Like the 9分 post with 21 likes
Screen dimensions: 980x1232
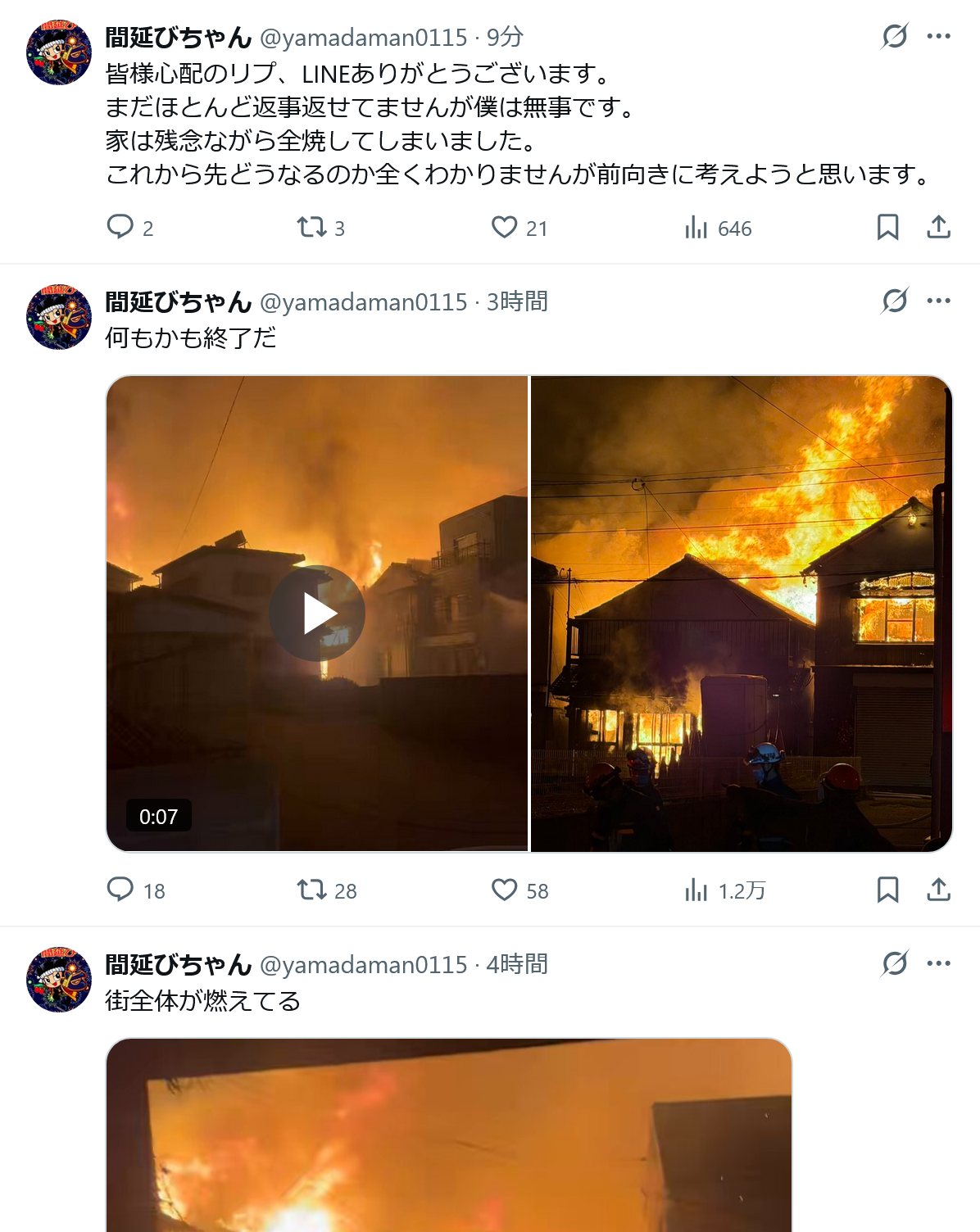[x=504, y=227]
